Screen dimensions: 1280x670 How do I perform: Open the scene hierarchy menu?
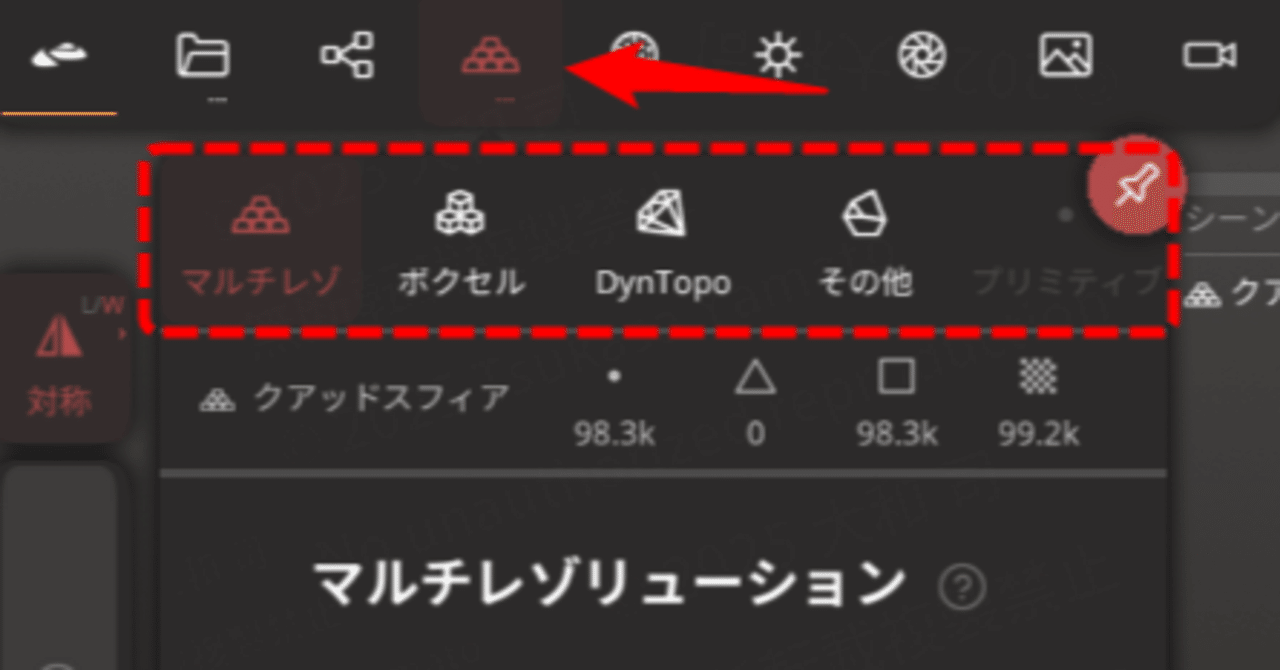(x=347, y=55)
